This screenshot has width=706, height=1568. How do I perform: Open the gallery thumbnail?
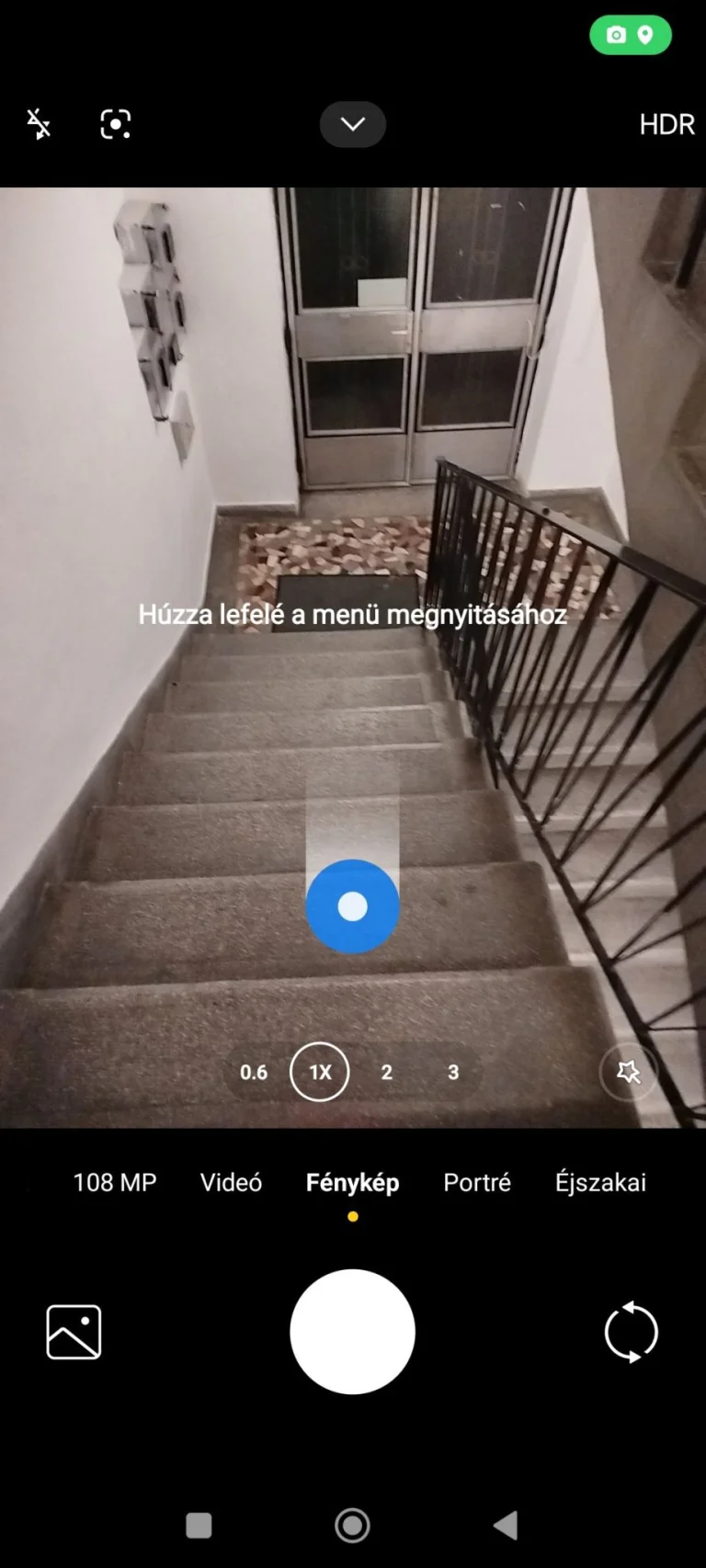[x=74, y=1332]
